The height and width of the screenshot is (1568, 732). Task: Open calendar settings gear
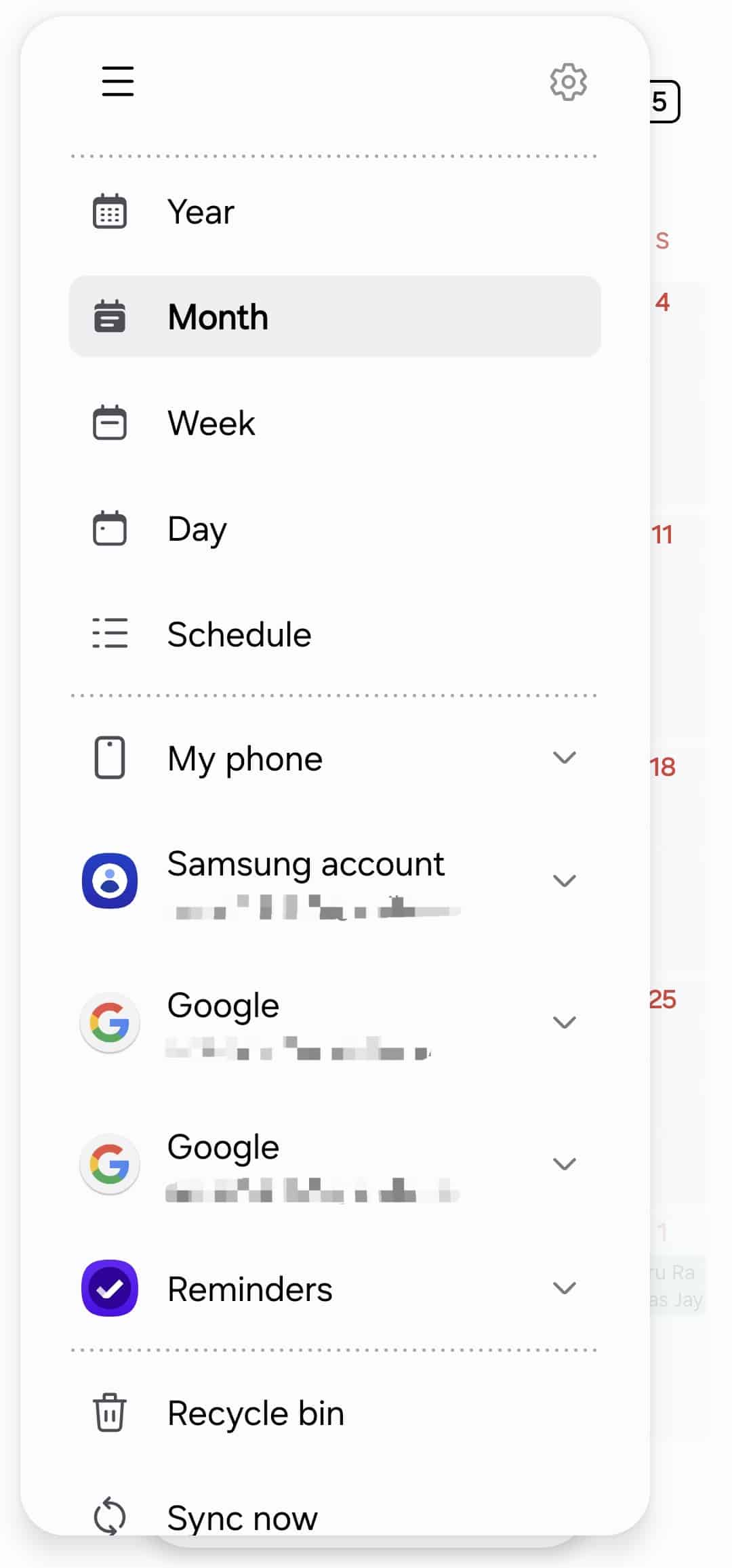point(568,82)
